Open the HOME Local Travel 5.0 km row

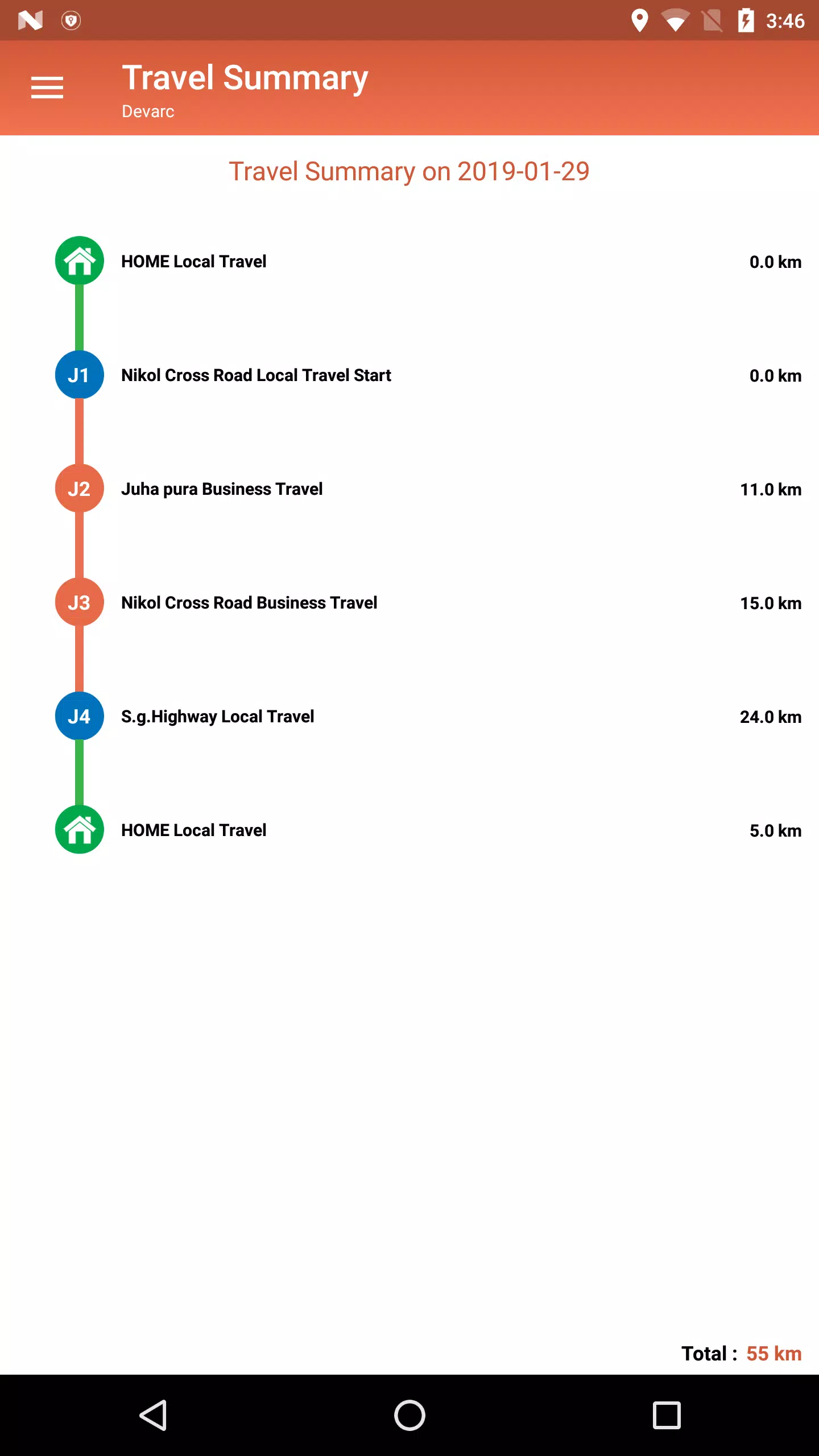(x=409, y=830)
